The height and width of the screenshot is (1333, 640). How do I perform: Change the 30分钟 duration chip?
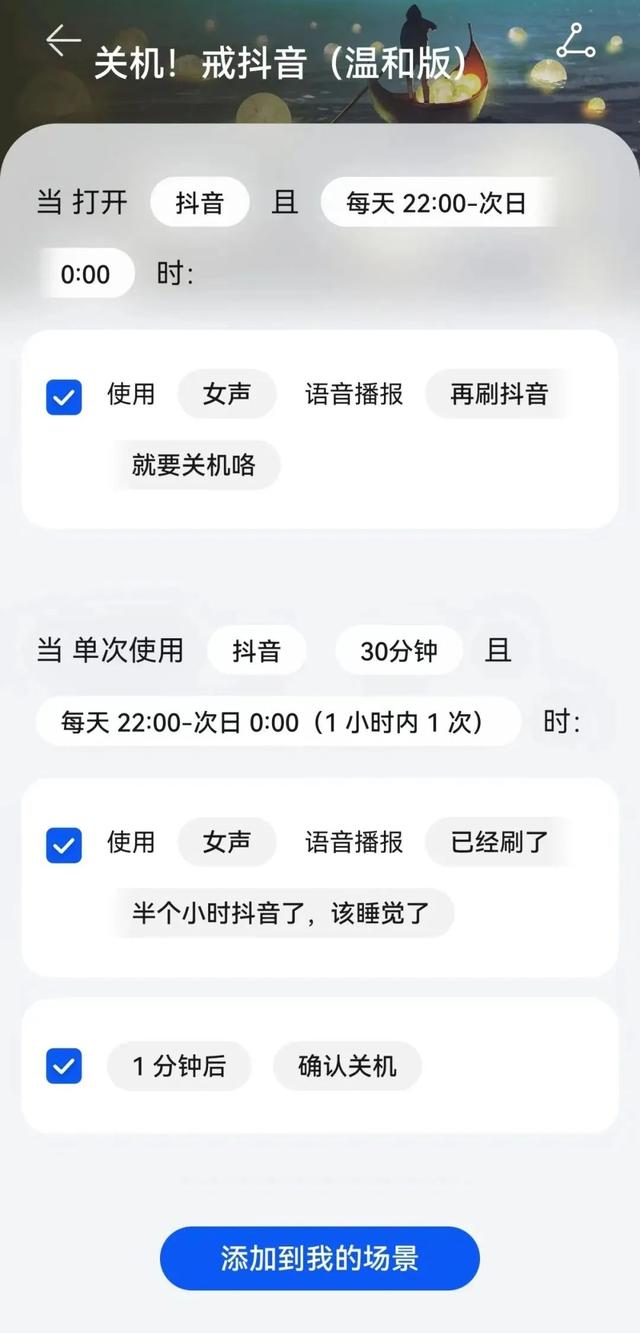(398, 652)
